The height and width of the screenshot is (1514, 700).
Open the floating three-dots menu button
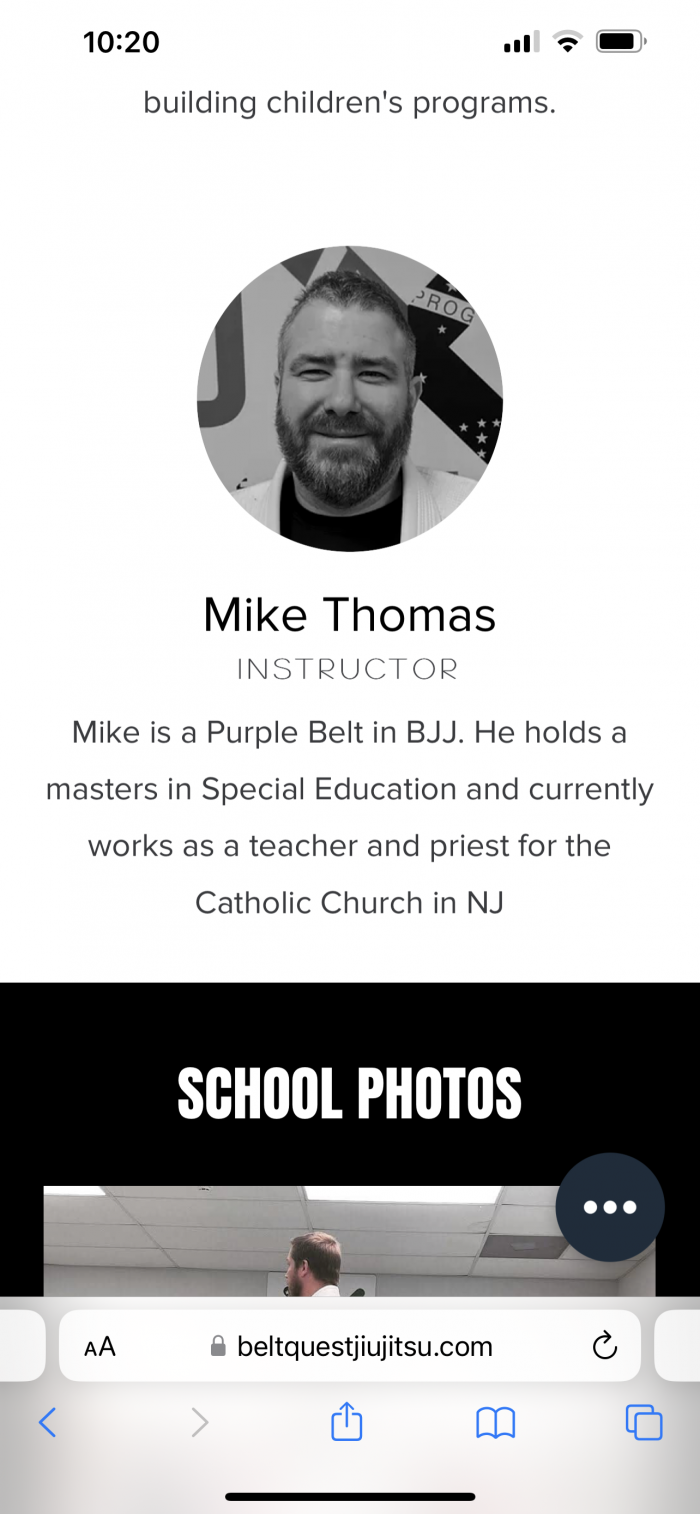pos(610,1207)
